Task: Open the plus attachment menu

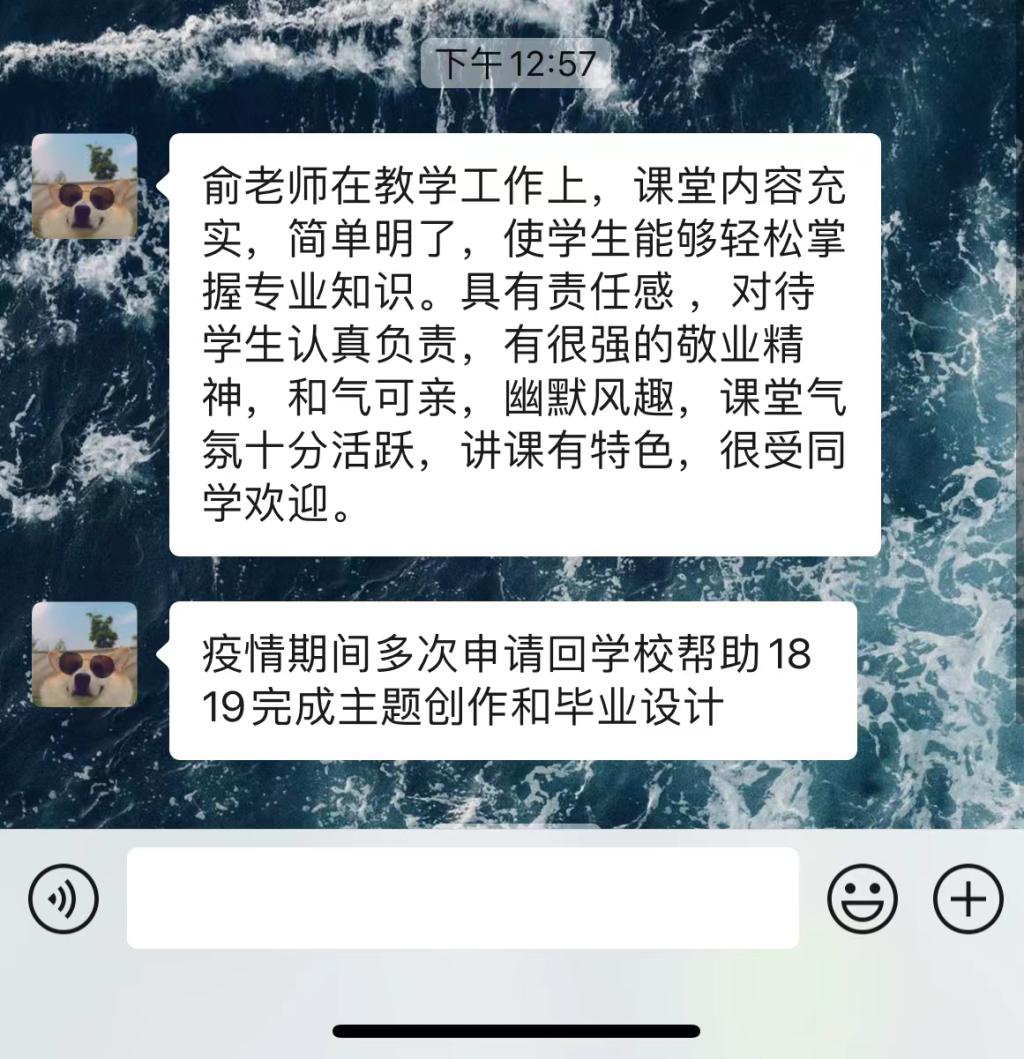Action: point(968,899)
